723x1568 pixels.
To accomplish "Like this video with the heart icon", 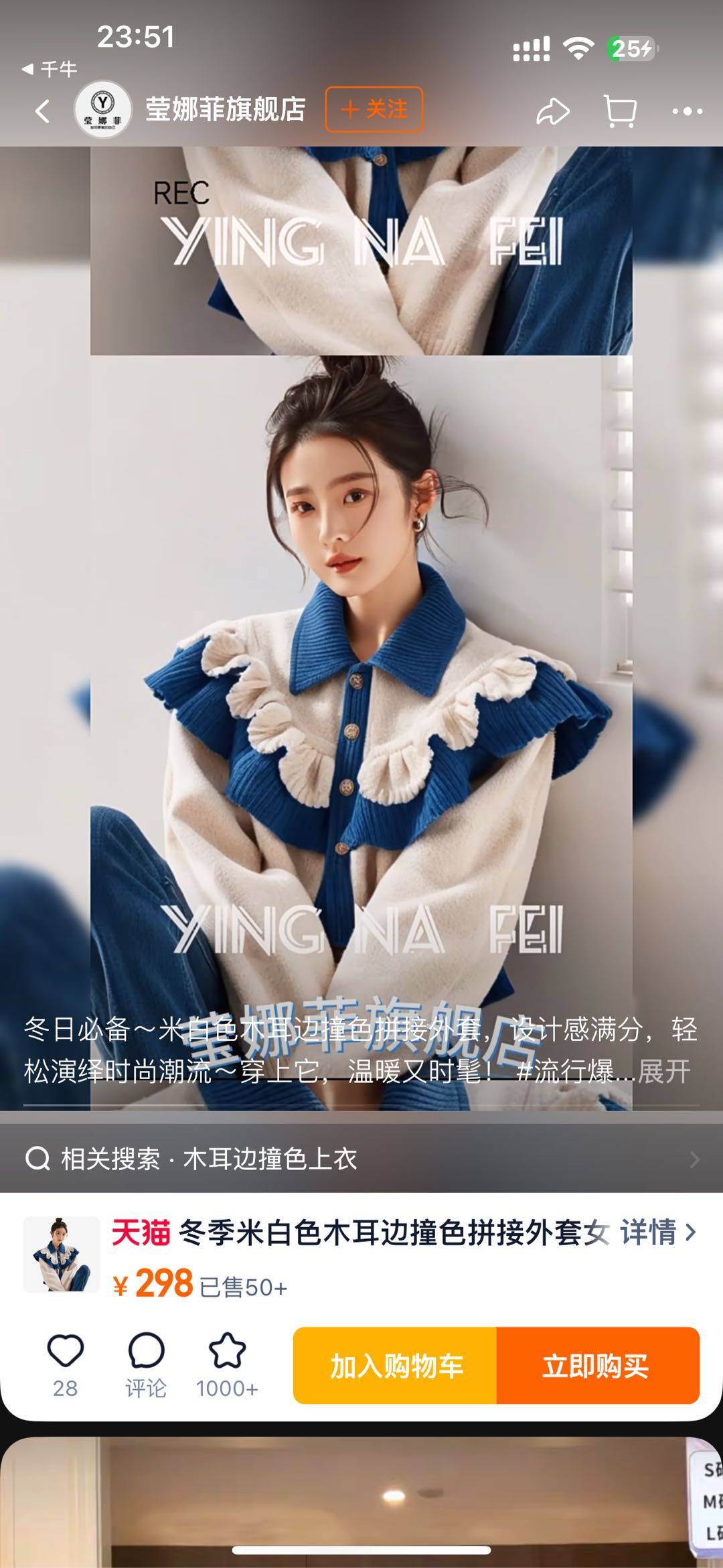I will tap(66, 1352).
